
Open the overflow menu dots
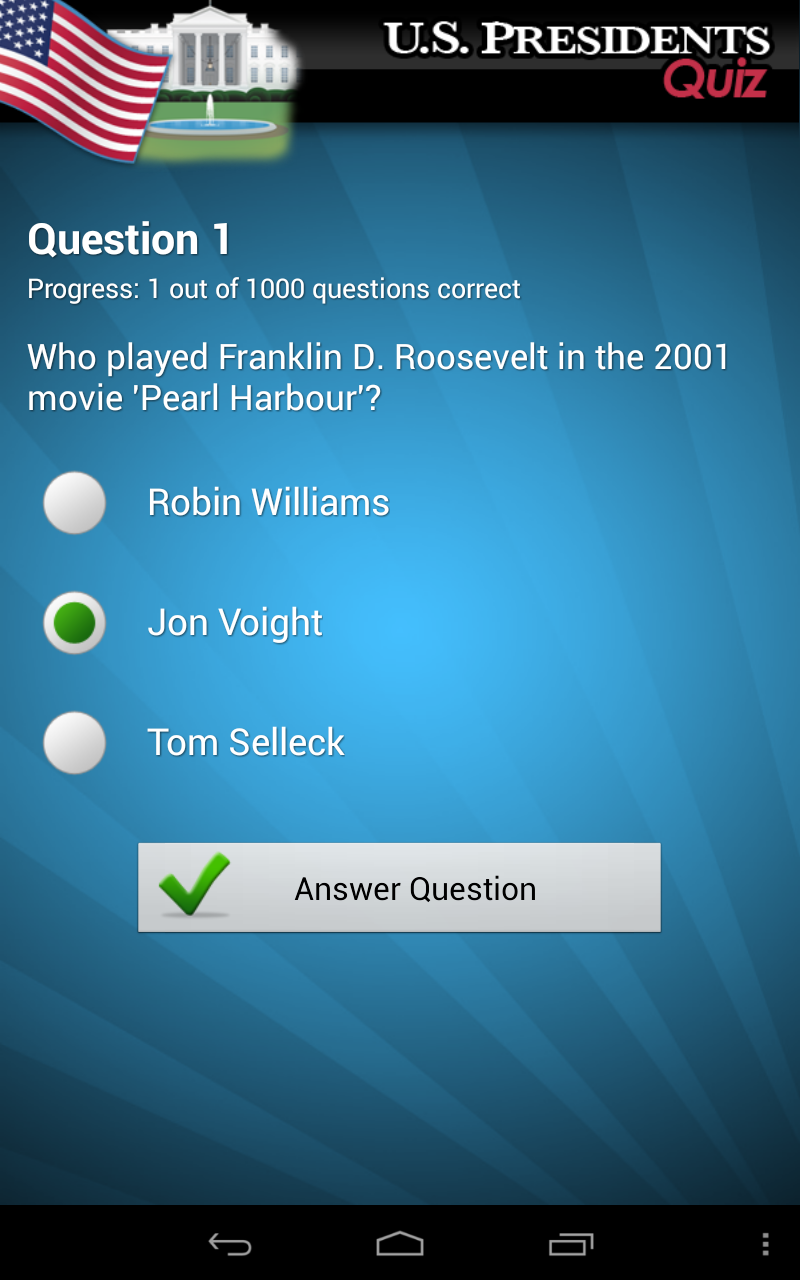pos(765,1244)
